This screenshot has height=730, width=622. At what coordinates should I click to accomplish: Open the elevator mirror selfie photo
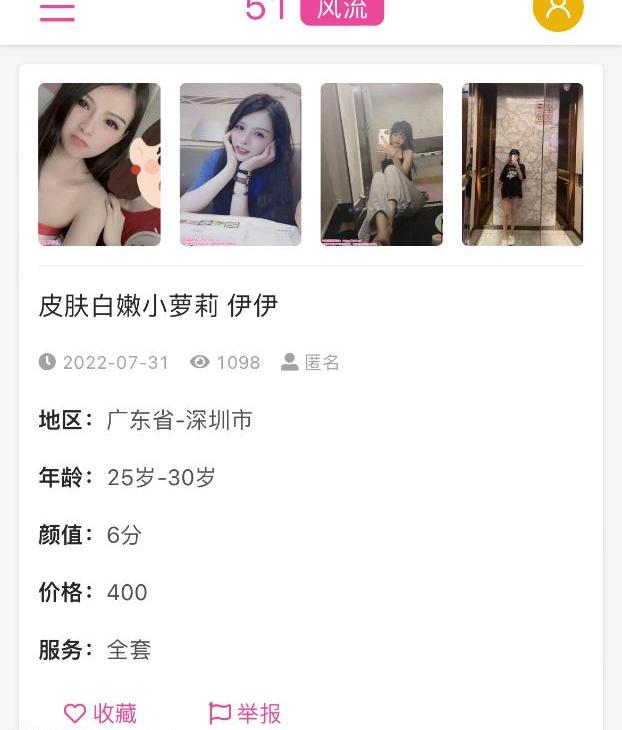522,164
